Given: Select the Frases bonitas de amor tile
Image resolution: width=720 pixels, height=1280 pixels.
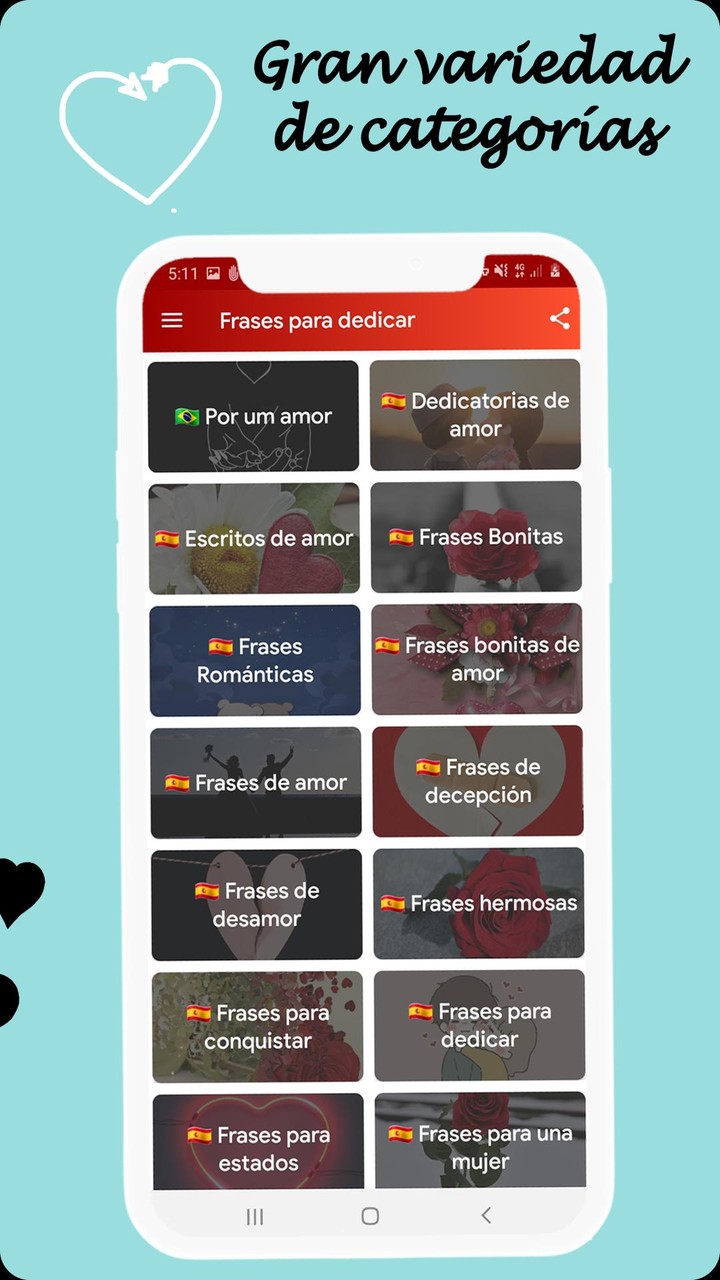Looking at the screenshot, I should click(478, 660).
